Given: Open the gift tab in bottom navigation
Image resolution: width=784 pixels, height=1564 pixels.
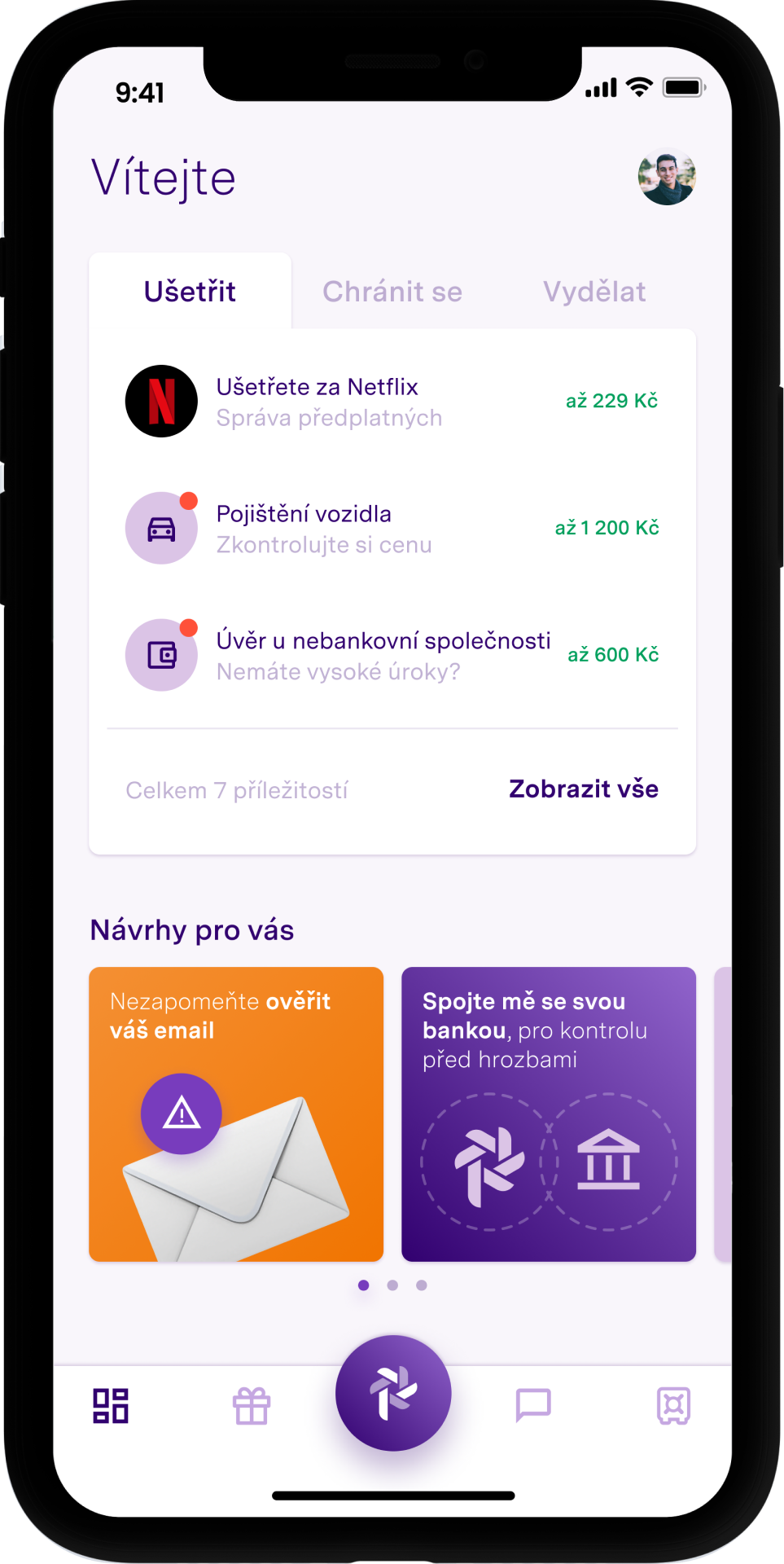Looking at the screenshot, I should 252,1406.
